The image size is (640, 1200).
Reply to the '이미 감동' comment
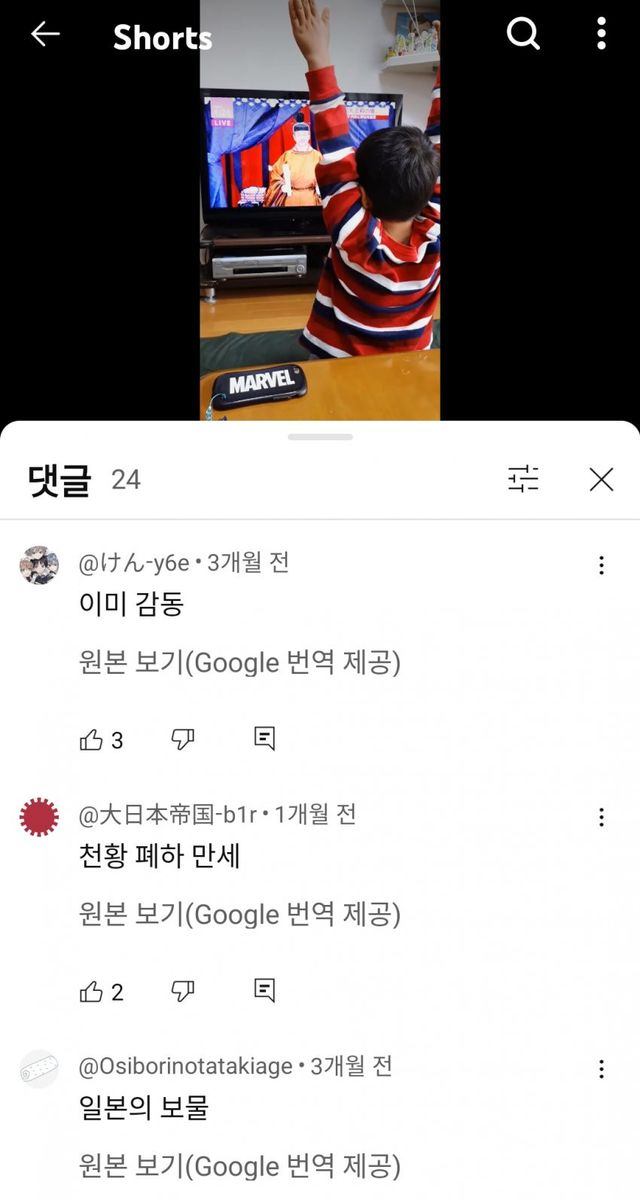point(264,740)
